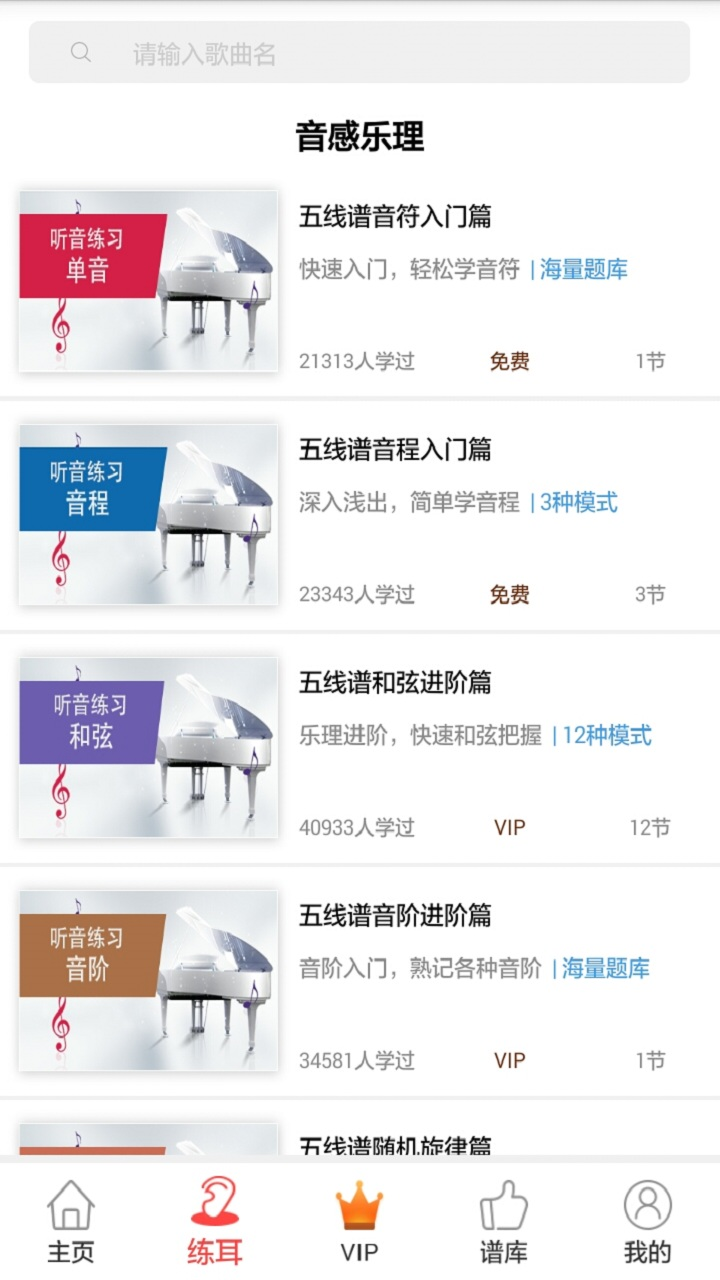Open the 五线谱音符入门篇 course
Screen dimensions: 720x1280
click(395, 217)
